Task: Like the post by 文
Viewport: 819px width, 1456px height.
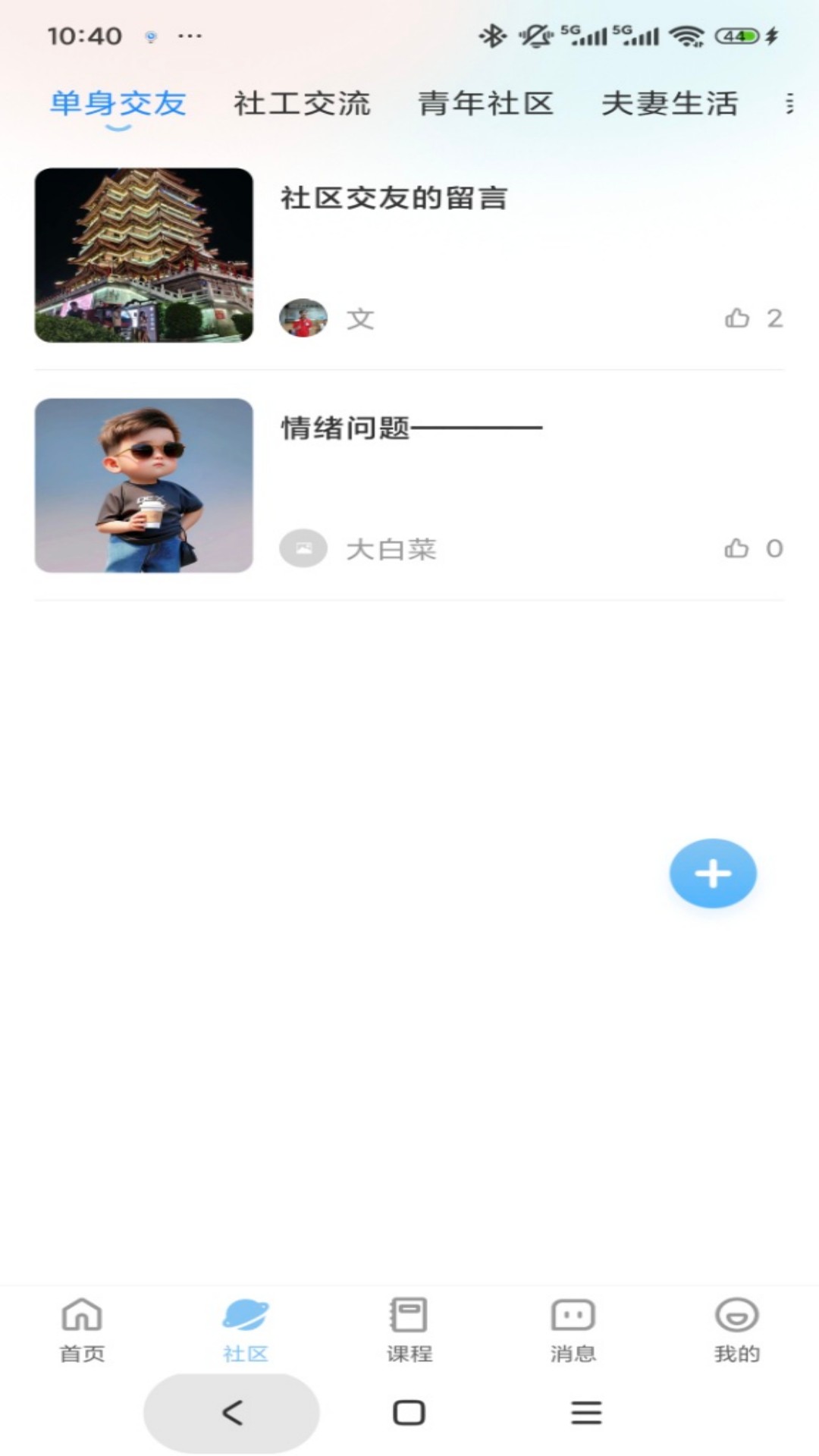Action: click(737, 318)
